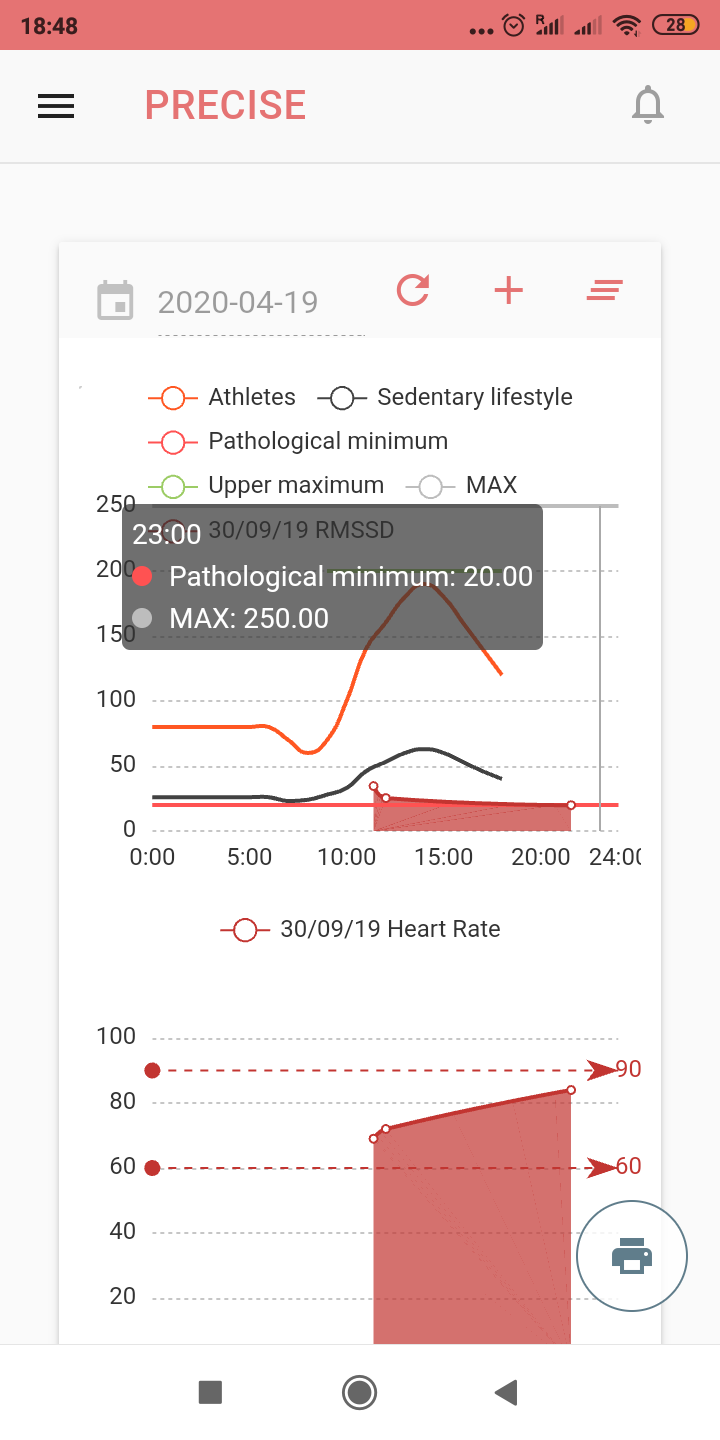The width and height of the screenshot is (720, 1440).
Task: Print the report using printer button
Action: coord(632,1256)
